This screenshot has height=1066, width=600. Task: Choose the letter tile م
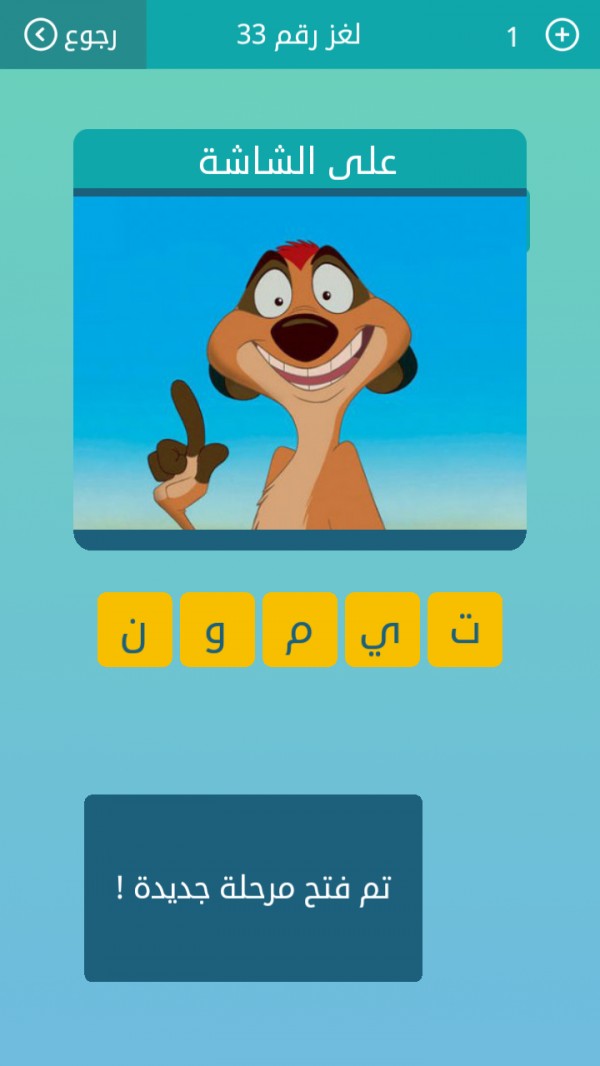300,630
